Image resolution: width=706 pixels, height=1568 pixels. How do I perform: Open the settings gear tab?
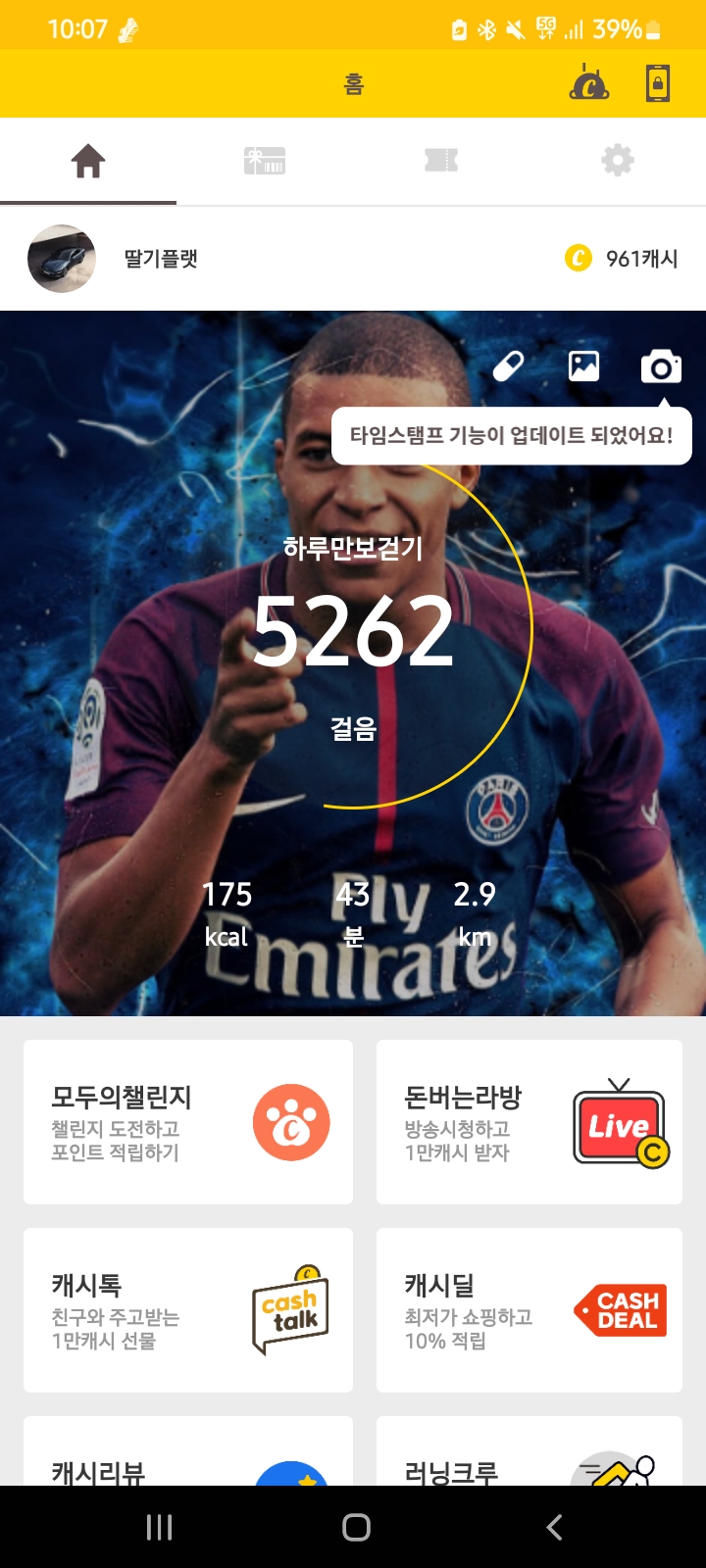click(618, 161)
